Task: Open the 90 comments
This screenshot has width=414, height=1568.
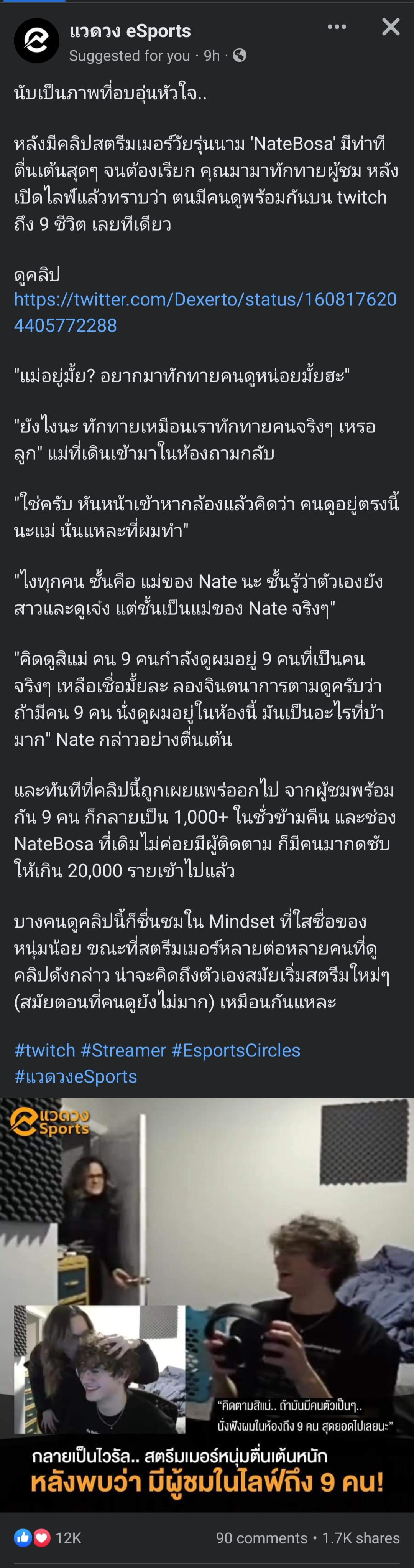Action: click(261, 1538)
